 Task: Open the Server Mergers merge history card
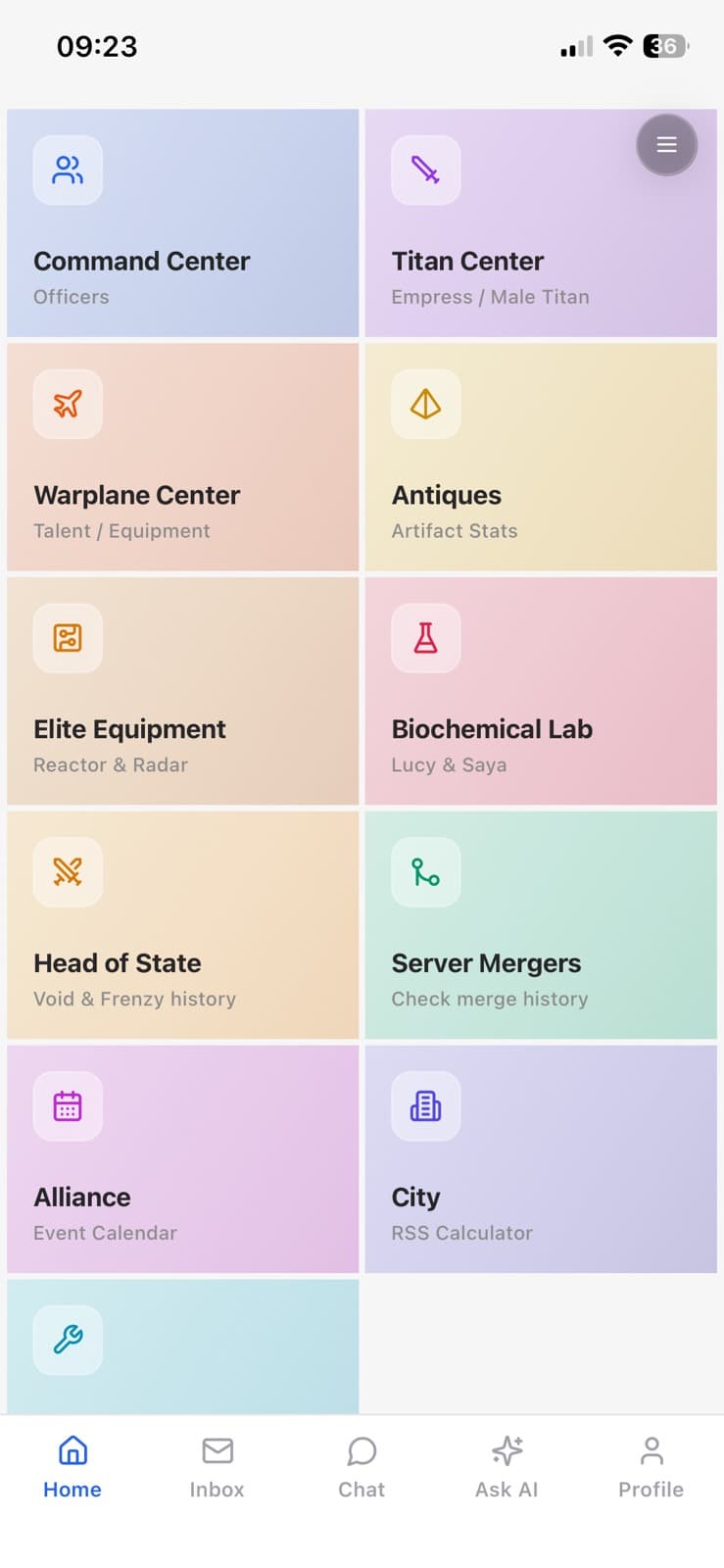tap(540, 925)
